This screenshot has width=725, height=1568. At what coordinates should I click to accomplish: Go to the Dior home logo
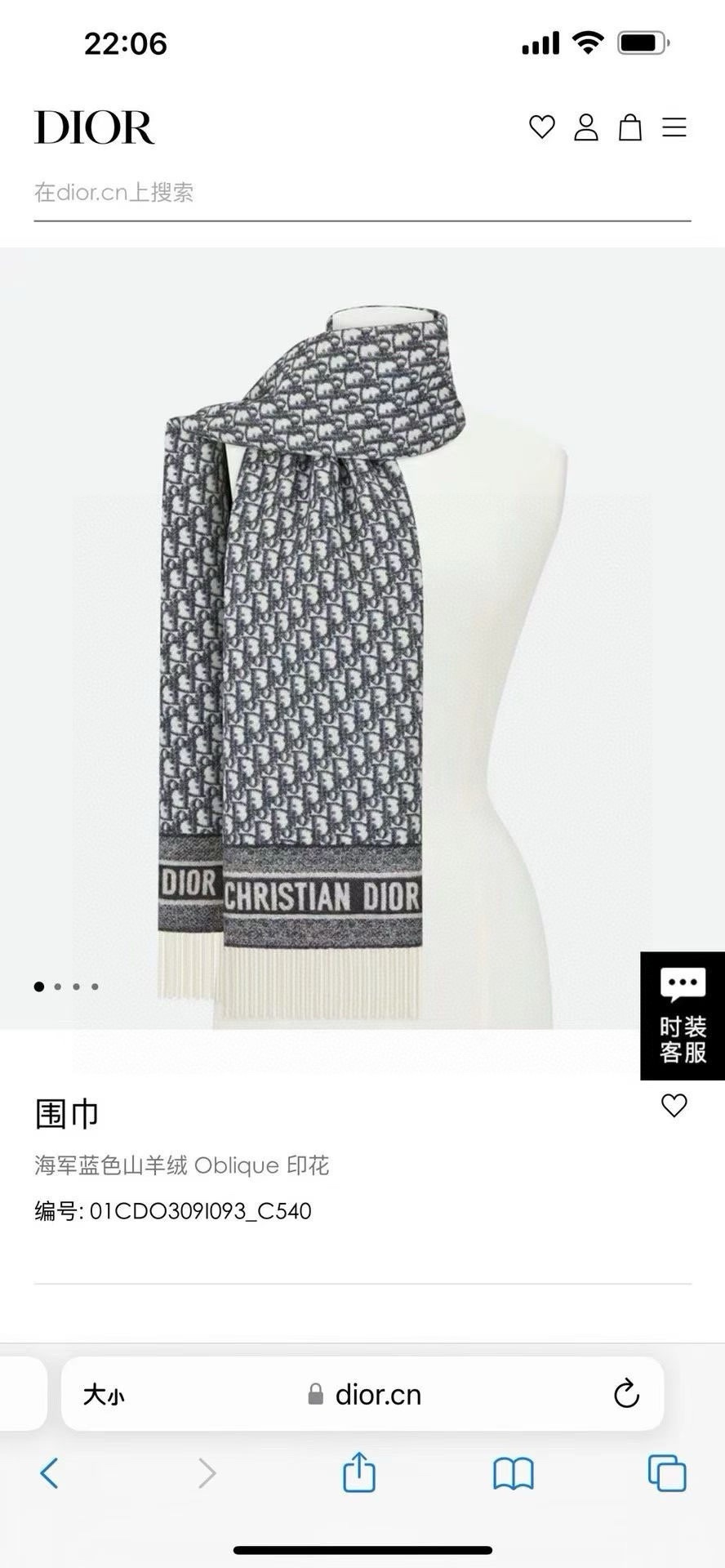point(95,127)
